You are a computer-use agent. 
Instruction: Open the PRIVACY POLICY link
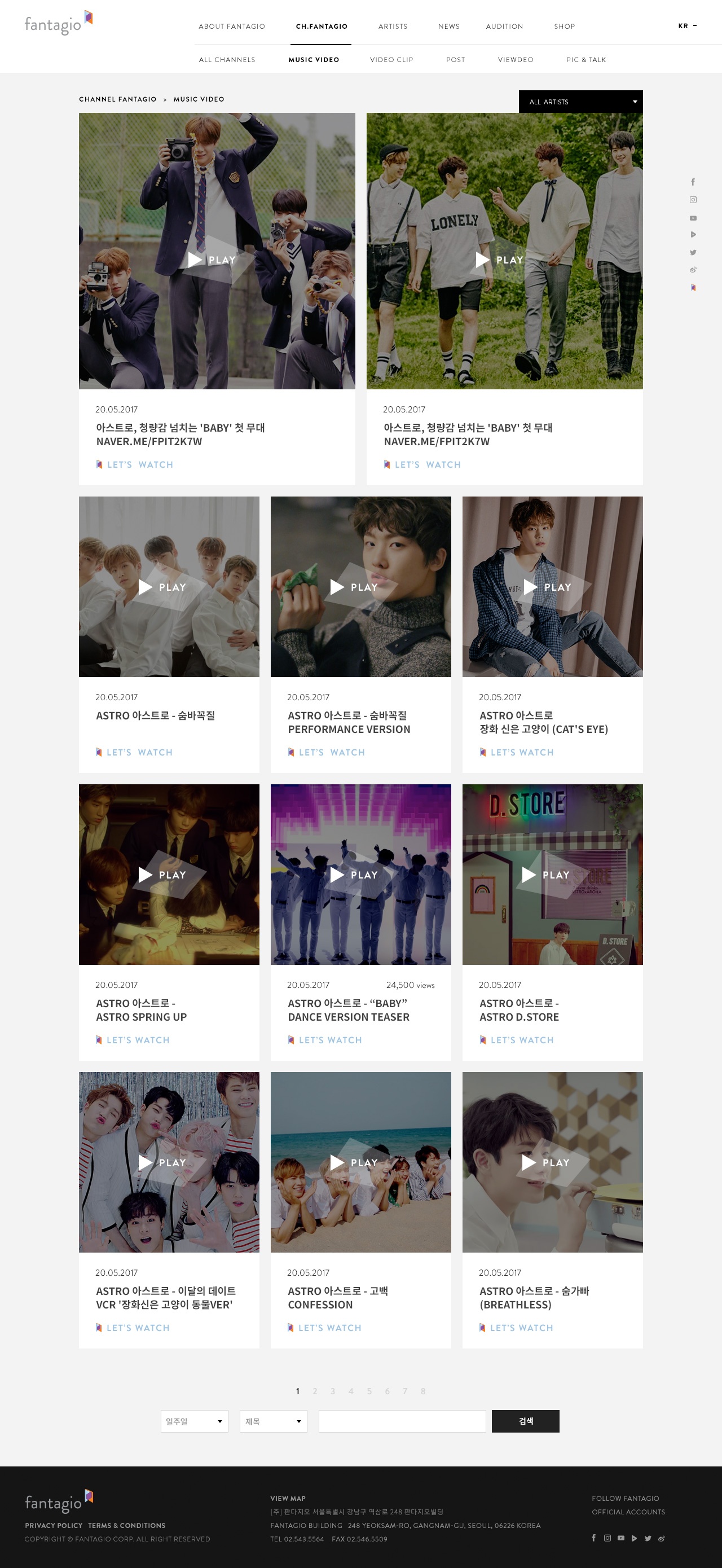click(54, 1525)
